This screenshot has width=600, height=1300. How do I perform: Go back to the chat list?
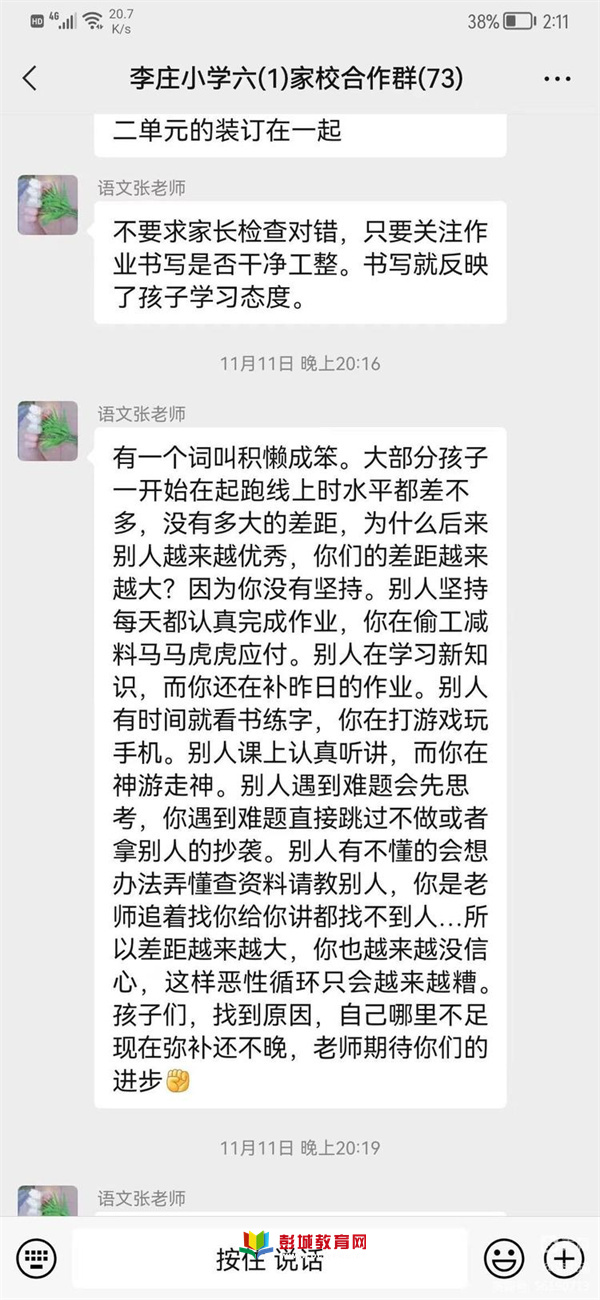[30, 79]
